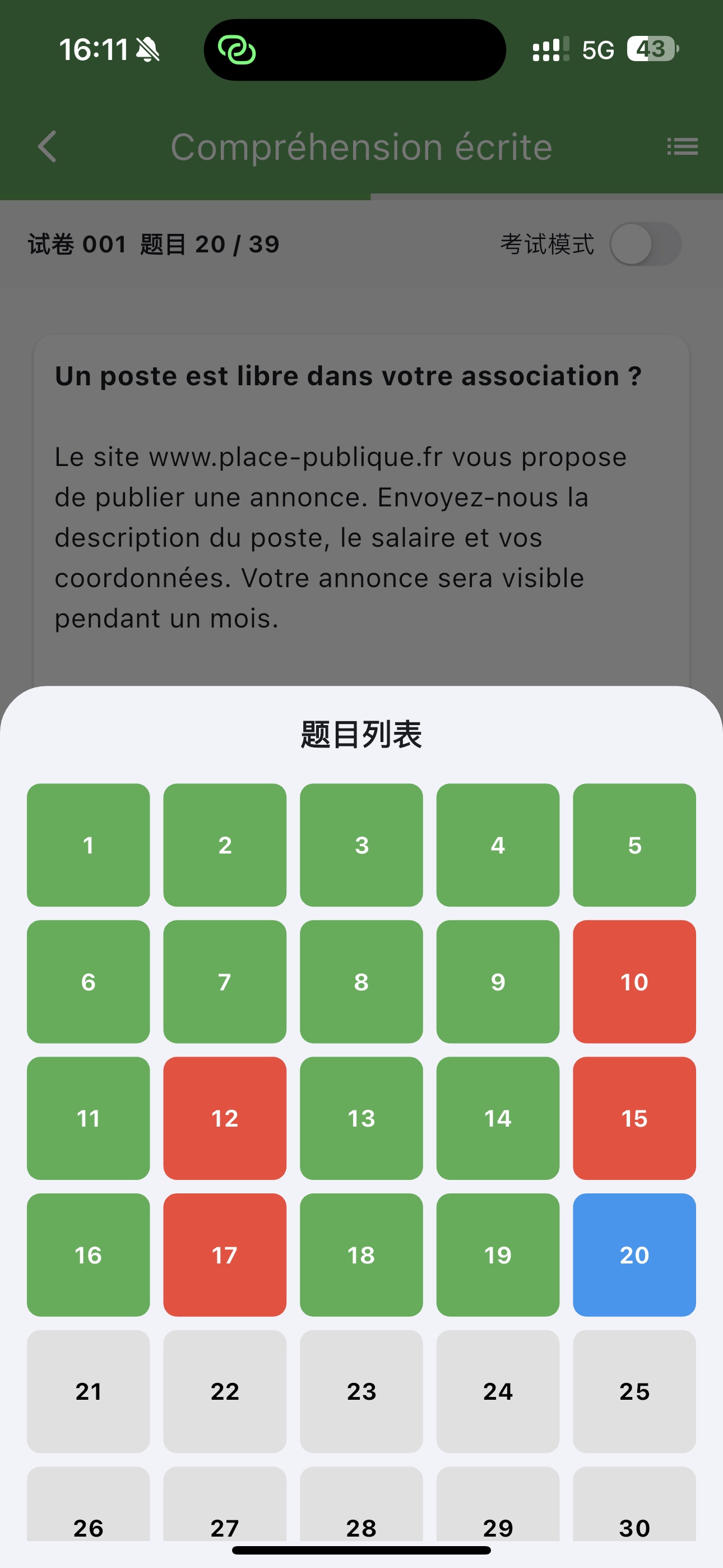Select question 30 at the bottom
723x1568 pixels.
634,1528
